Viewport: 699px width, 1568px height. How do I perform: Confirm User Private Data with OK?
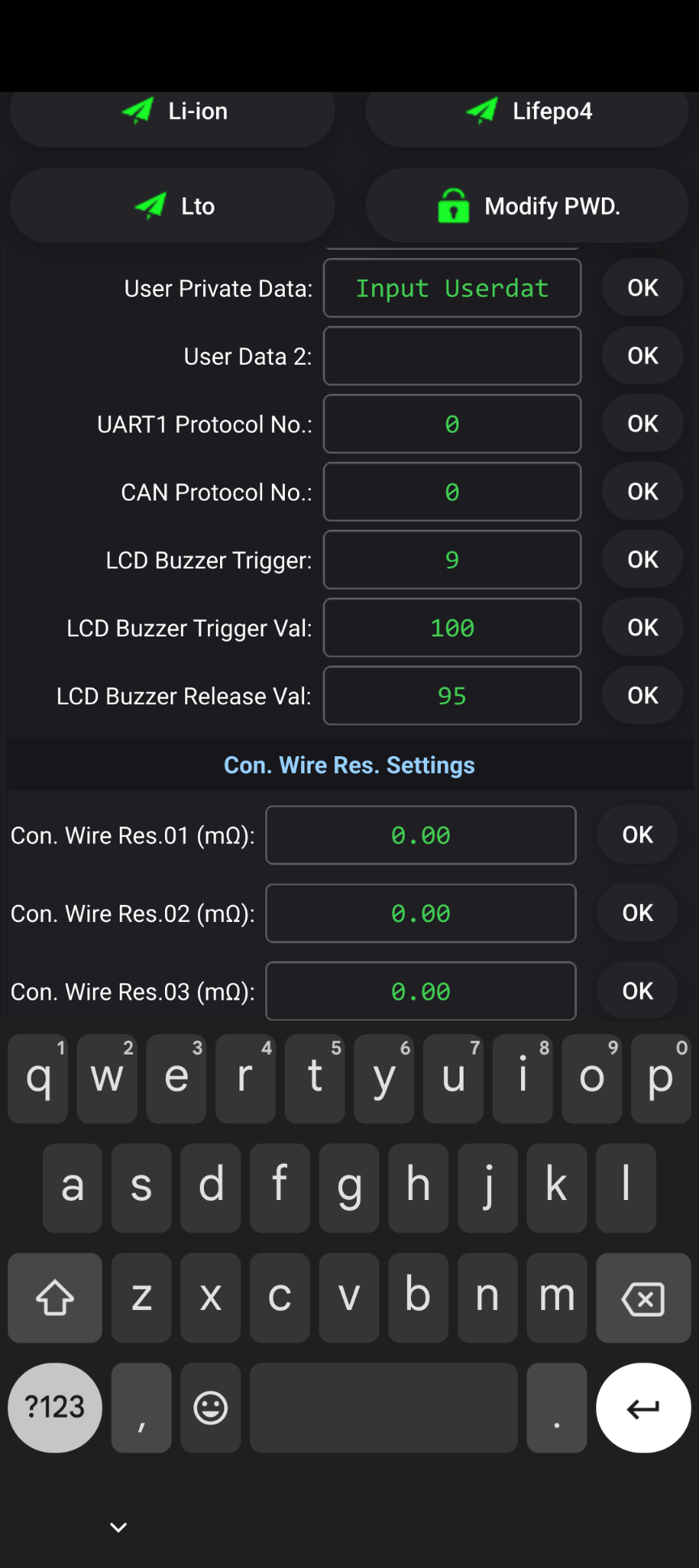pos(642,288)
